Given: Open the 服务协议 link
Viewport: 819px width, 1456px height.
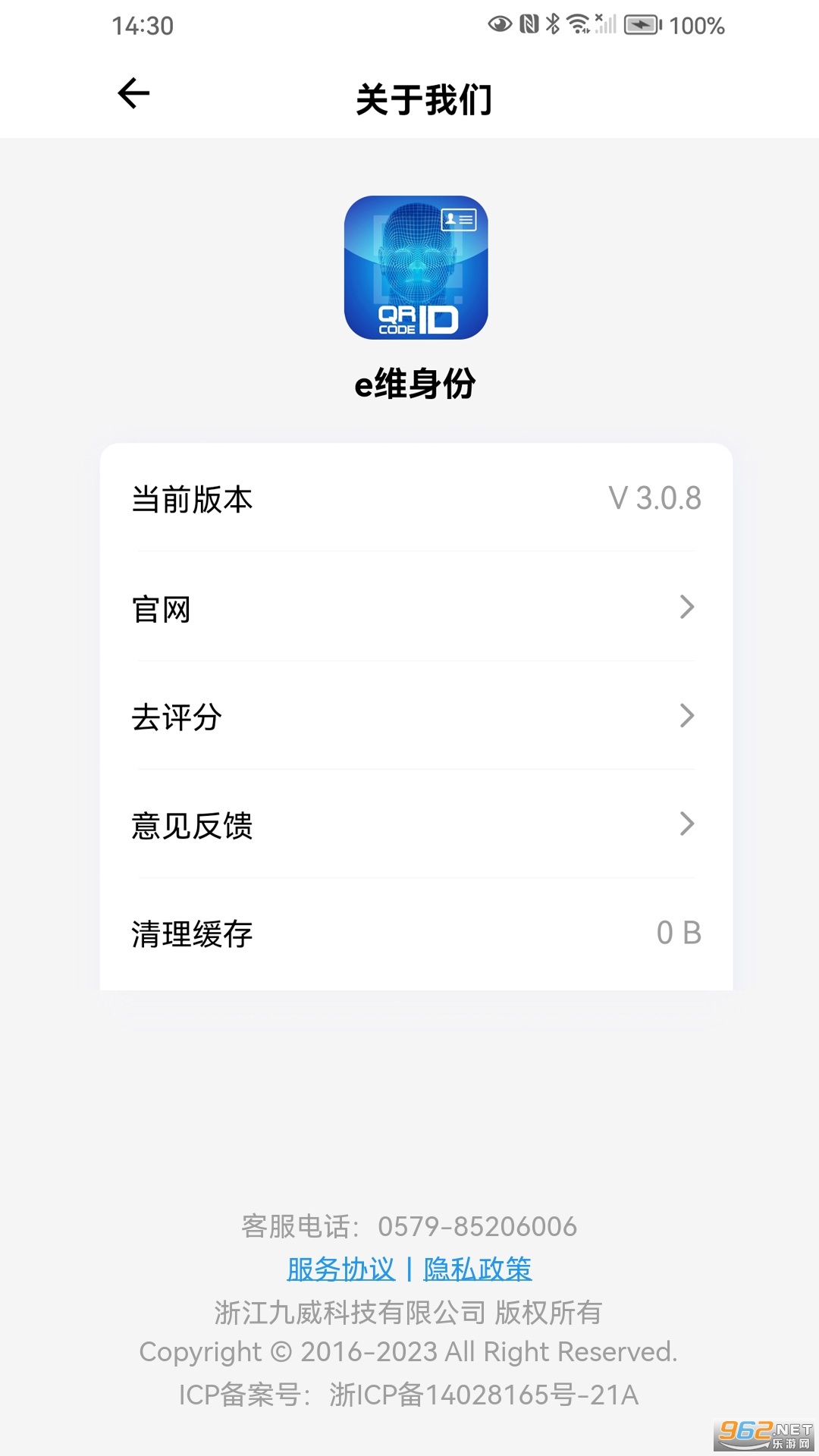Looking at the screenshot, I should pos(340,1268).
